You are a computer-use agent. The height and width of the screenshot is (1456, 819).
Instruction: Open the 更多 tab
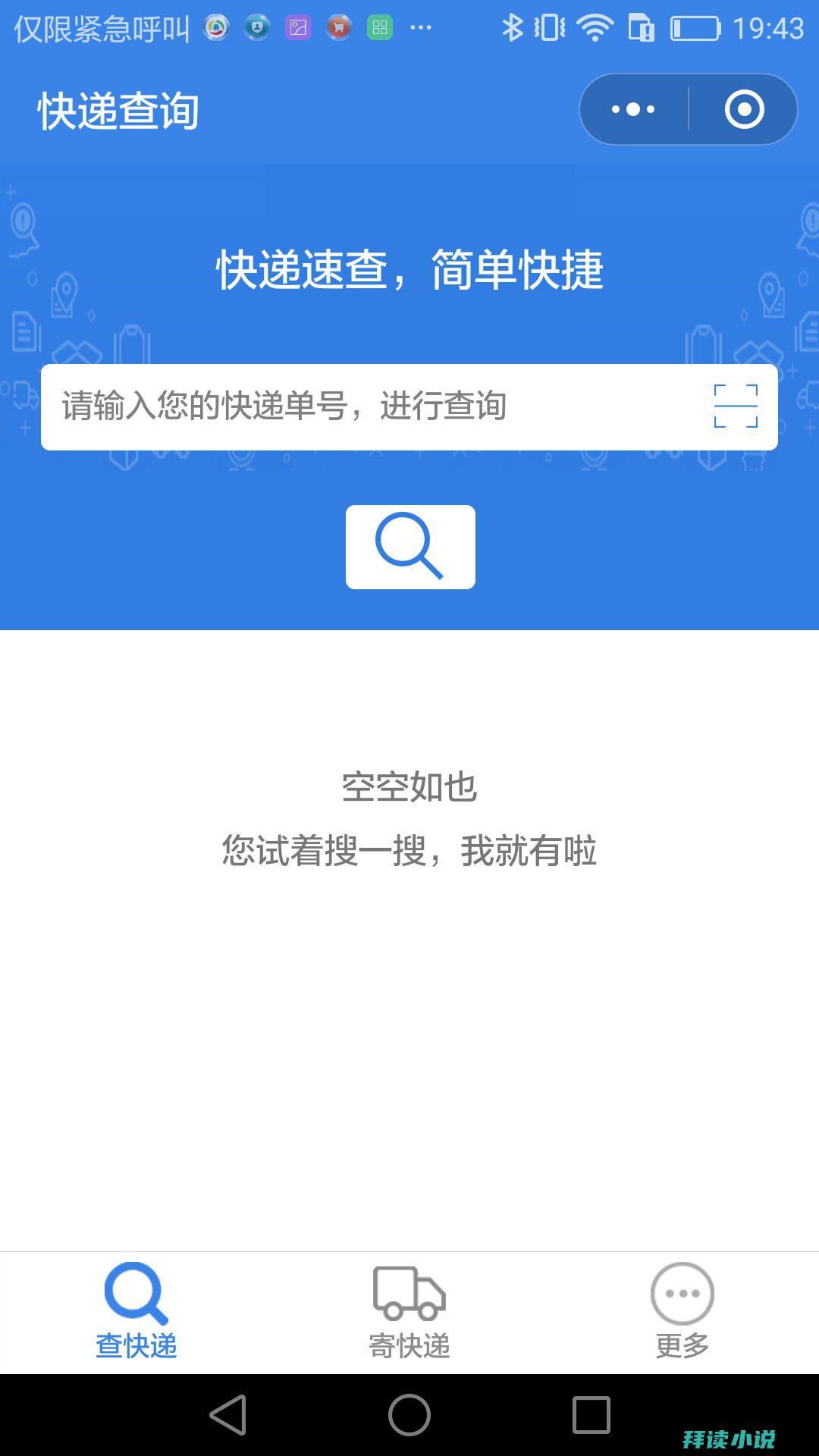(682, 1312)
